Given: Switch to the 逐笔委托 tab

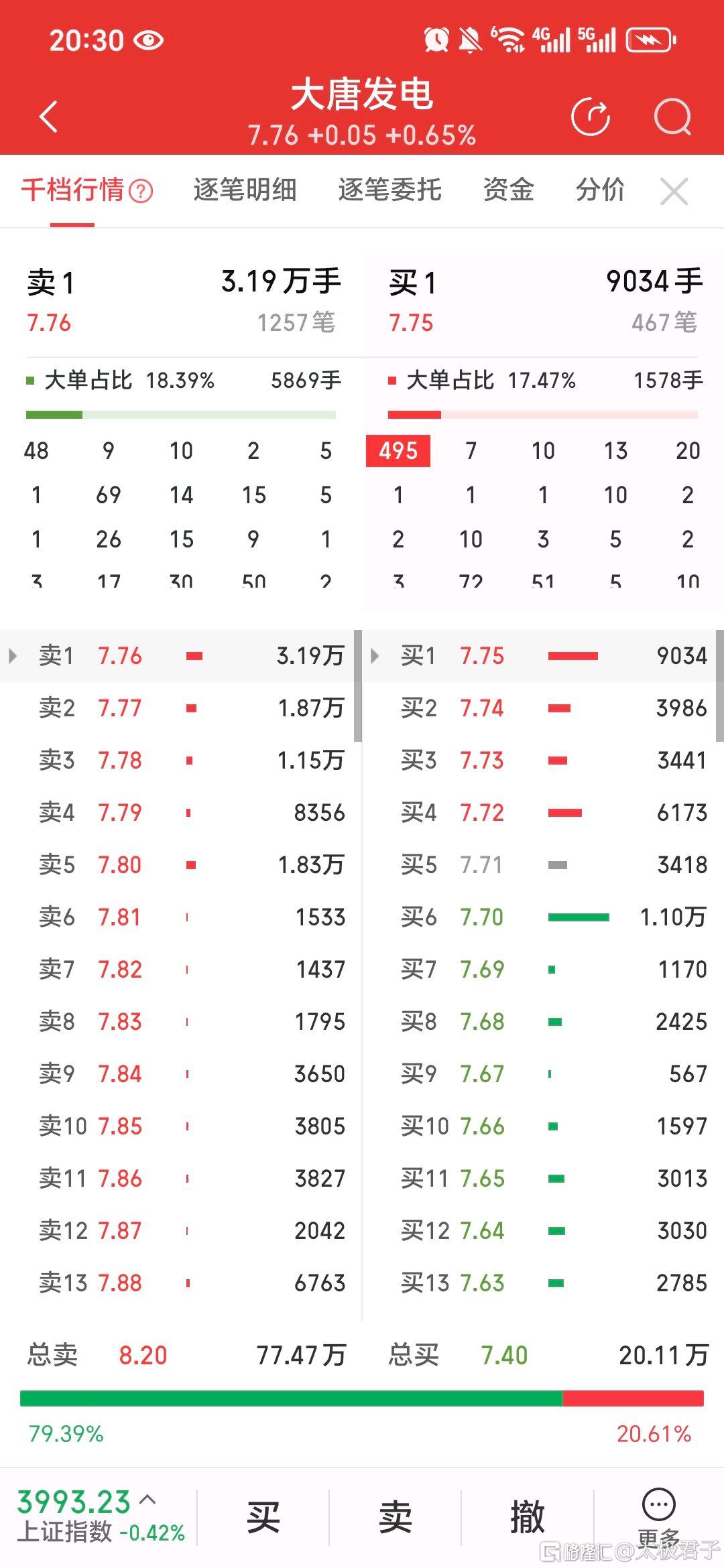Looking at the screenshot, I should pyautogui.click(x=389, y=190).
